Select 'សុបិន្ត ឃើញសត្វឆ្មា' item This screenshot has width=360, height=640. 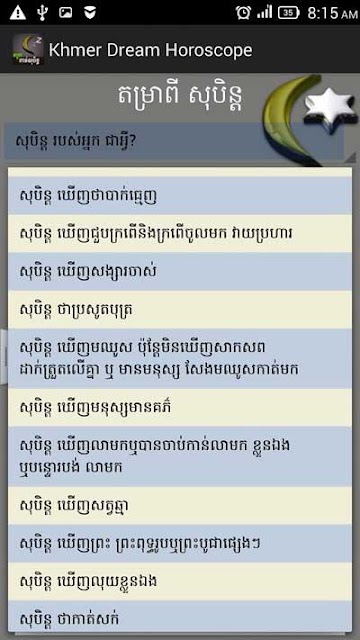(180, 506)
